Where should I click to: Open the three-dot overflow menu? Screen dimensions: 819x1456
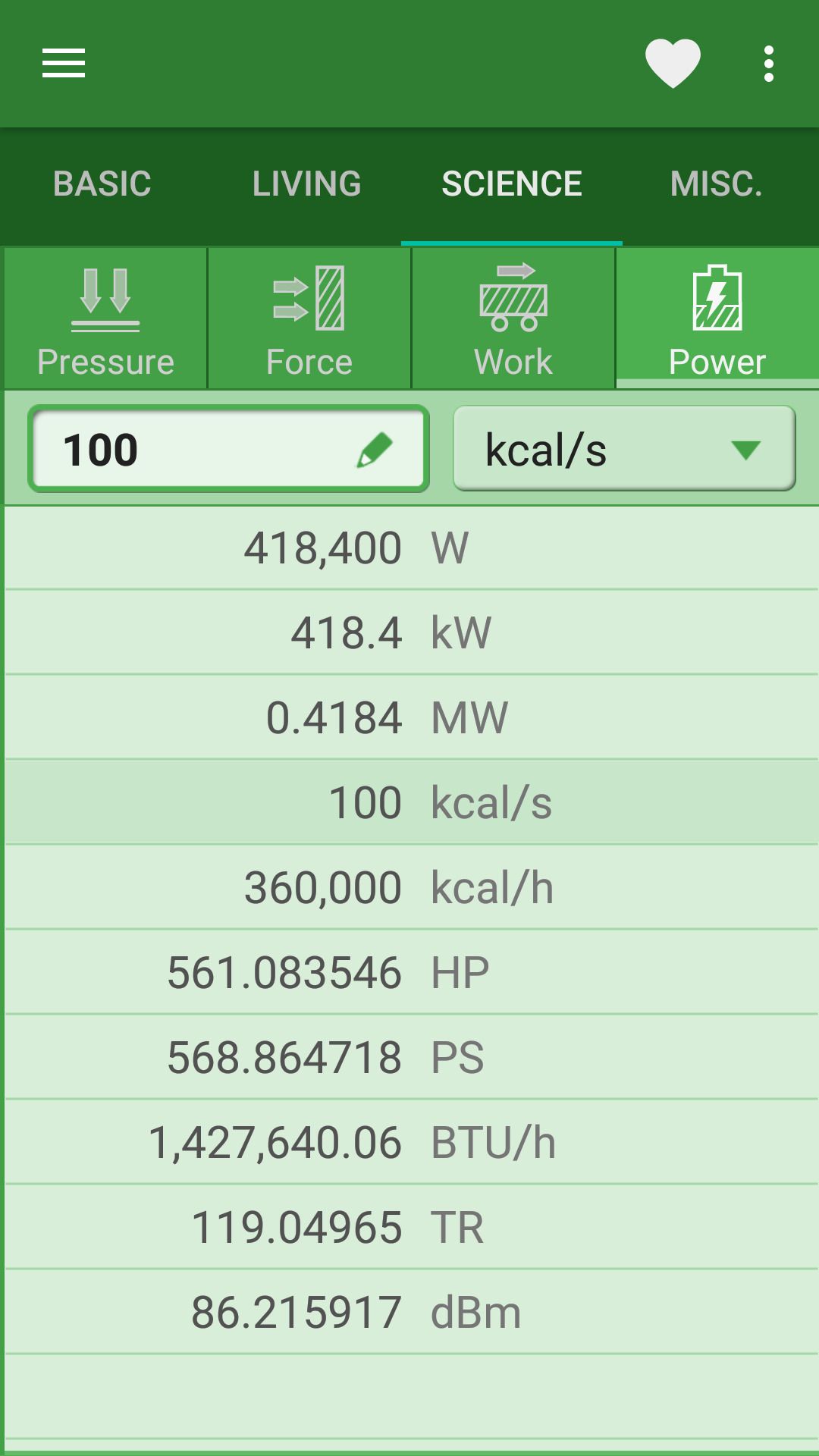769,64
